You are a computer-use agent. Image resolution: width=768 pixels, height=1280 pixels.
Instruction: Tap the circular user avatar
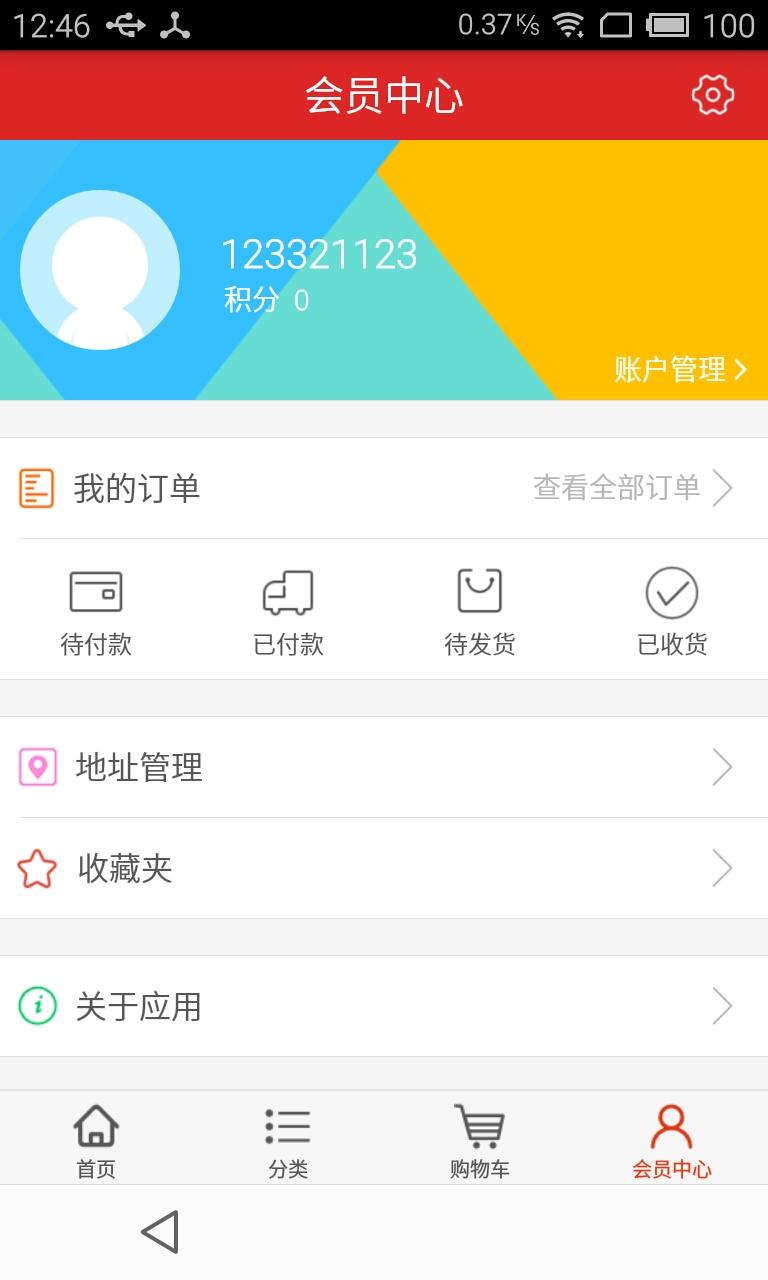pos(100,269)
